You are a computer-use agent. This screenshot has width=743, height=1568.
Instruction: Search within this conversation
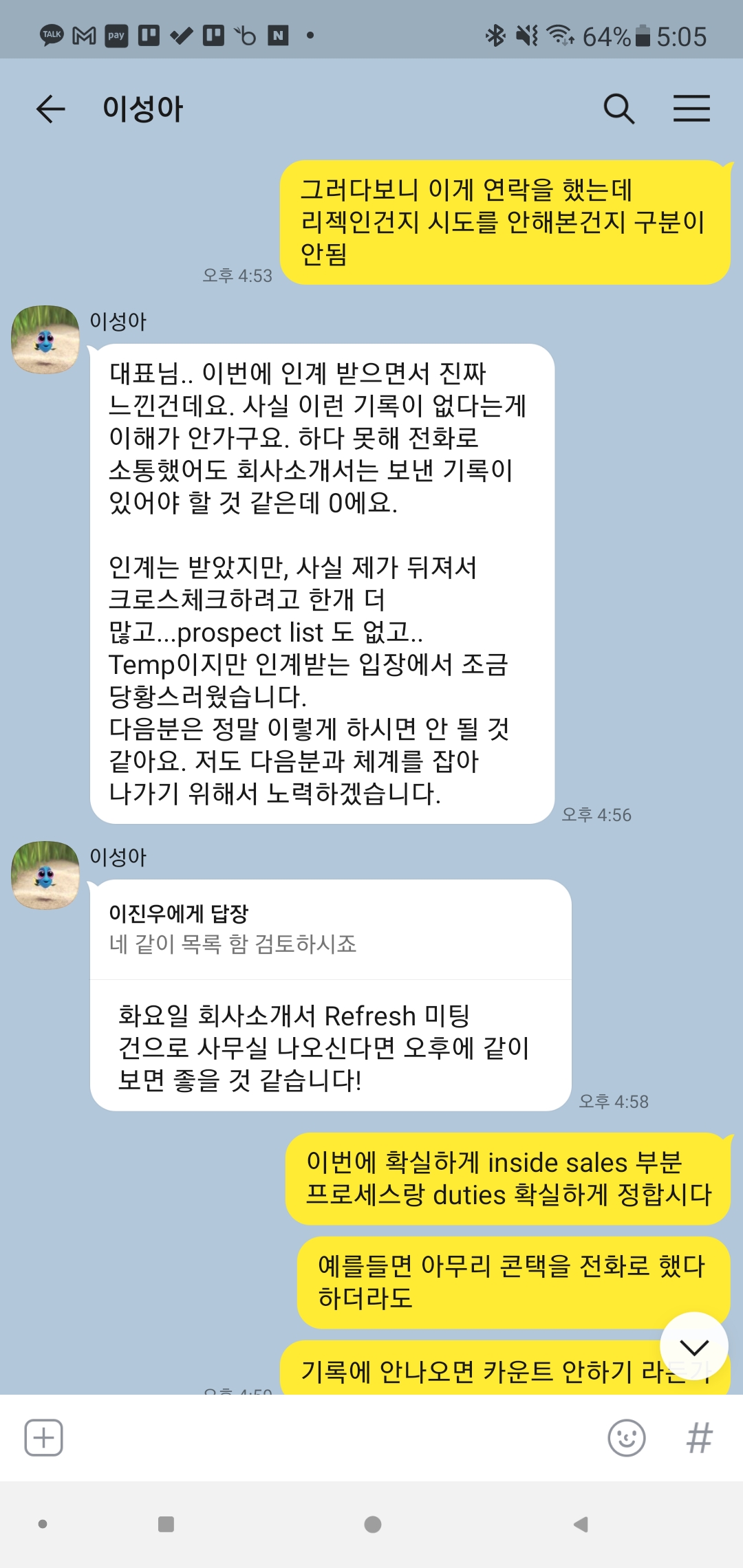618,109
